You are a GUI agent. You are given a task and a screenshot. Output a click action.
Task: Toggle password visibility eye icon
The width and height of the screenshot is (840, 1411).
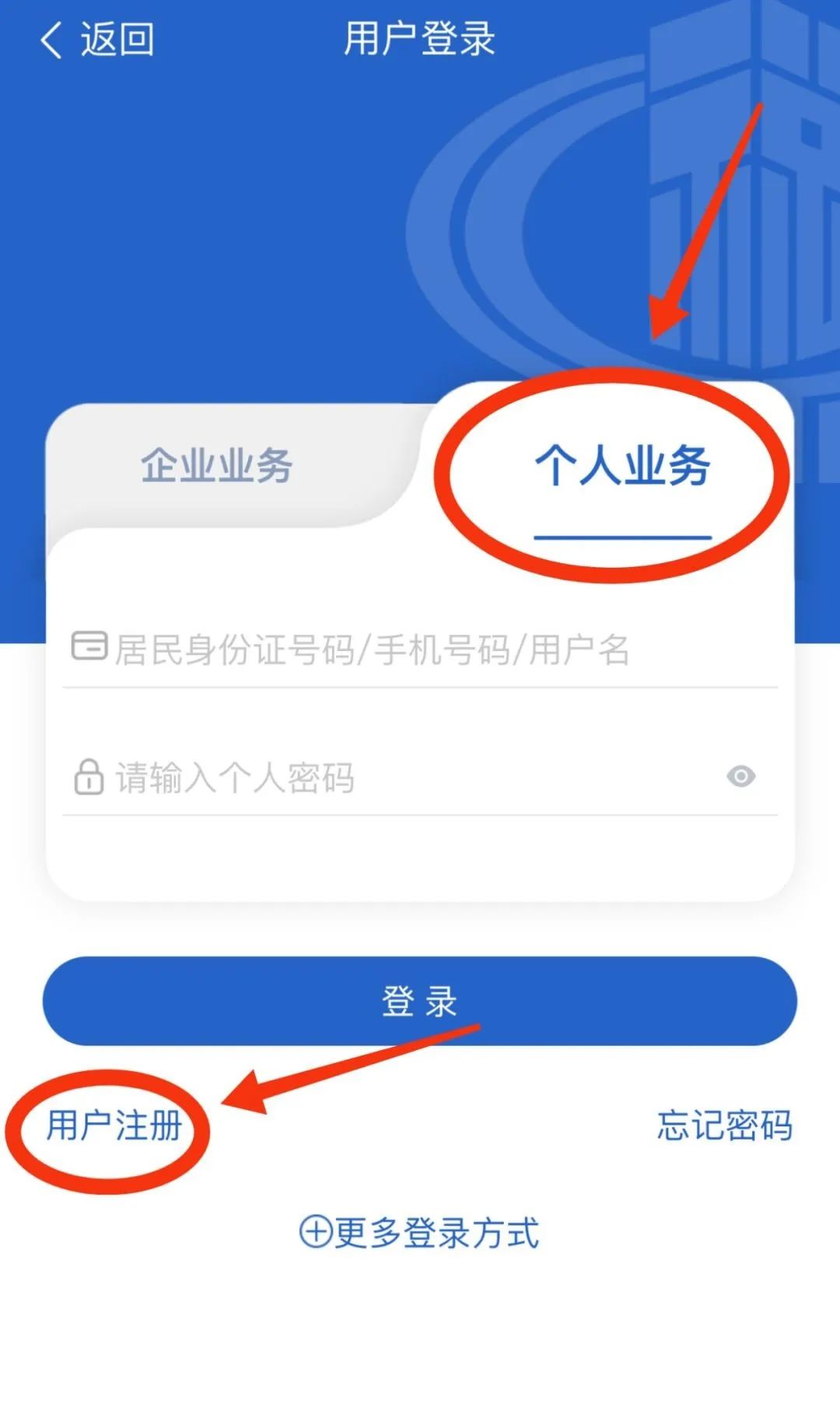(741, 776)
